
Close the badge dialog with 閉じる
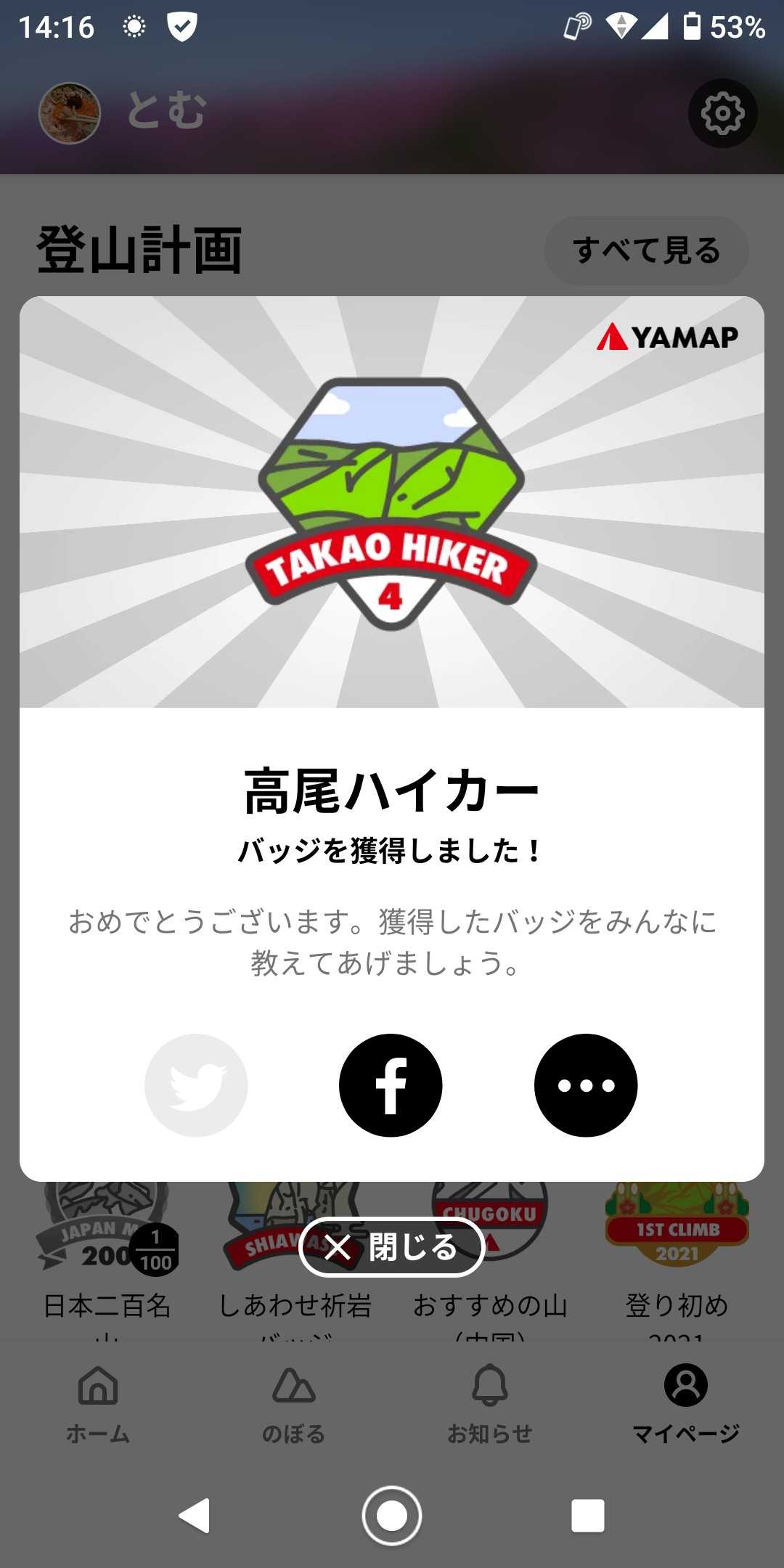[391, 1247]
